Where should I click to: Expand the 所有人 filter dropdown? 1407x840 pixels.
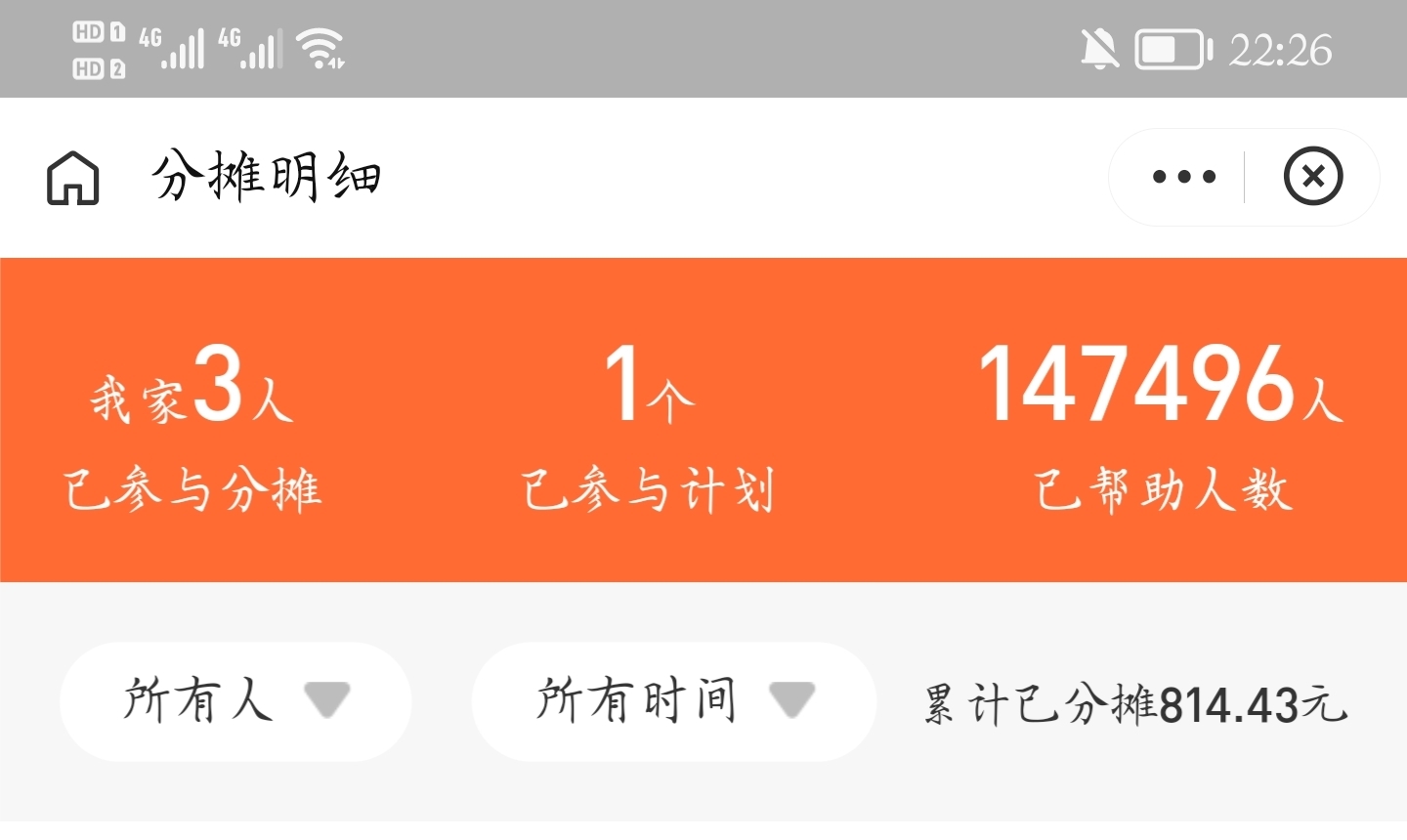coord(235,701)
